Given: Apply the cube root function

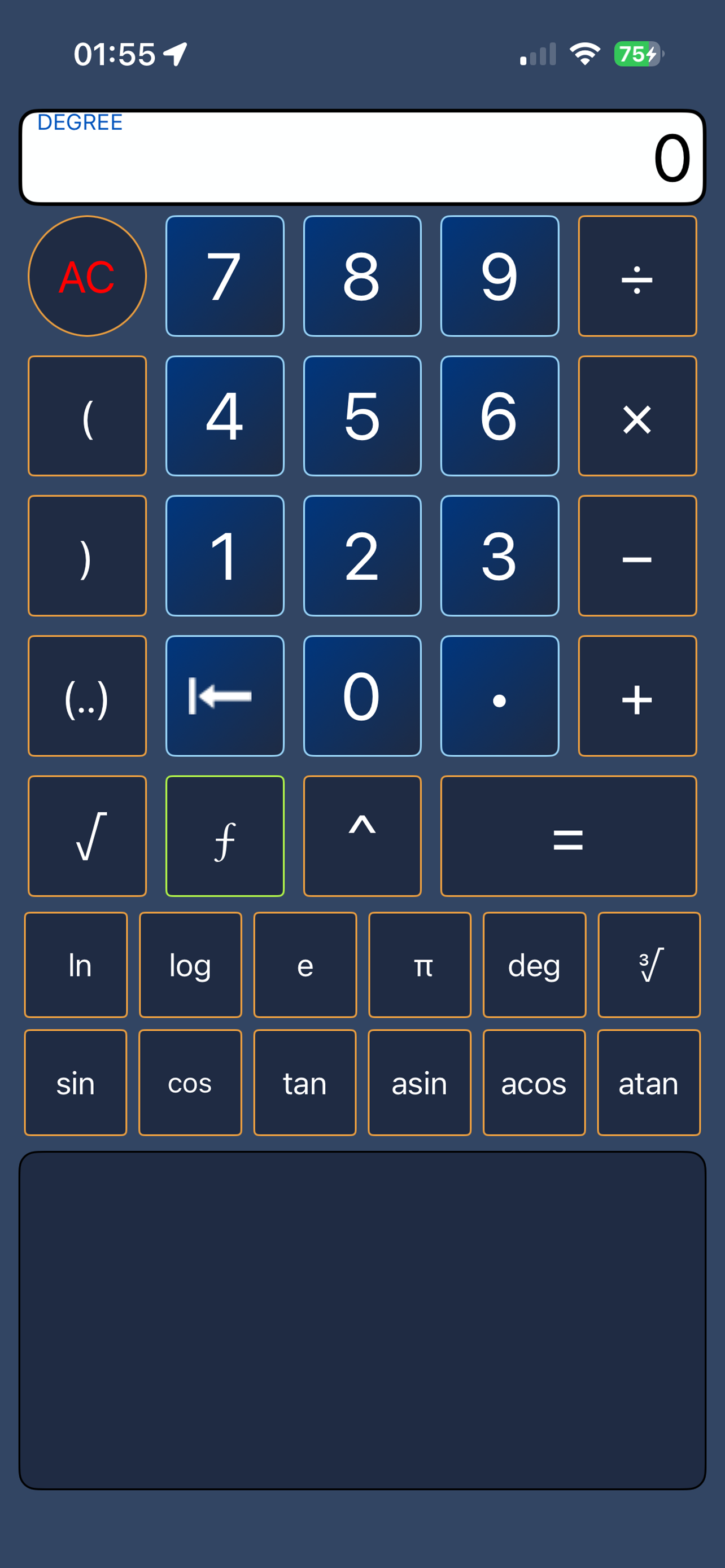Looking at the screenshot, I should (x=649, y=965).
